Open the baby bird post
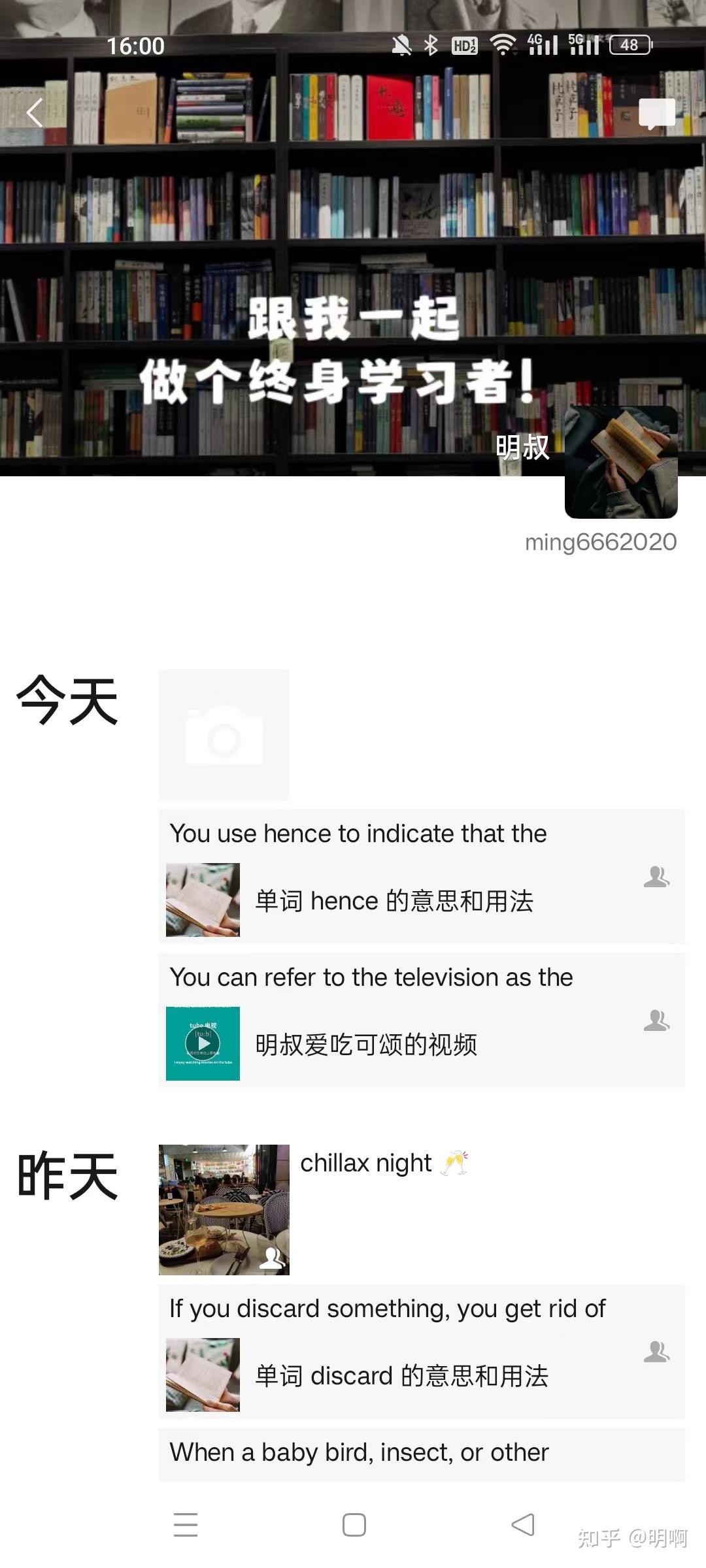The width and height of the screenshot is (706, 1568). click(x=422, y=1453)
